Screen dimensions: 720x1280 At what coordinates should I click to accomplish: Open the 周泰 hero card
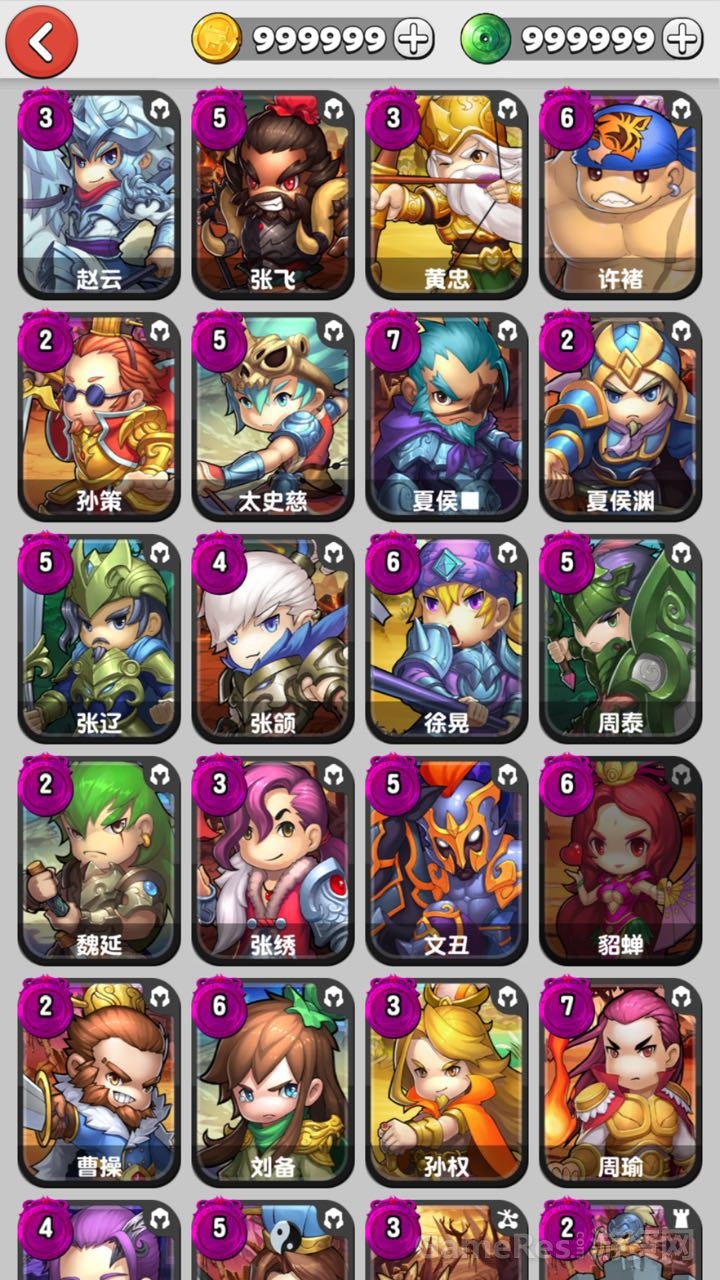[620, 637]
